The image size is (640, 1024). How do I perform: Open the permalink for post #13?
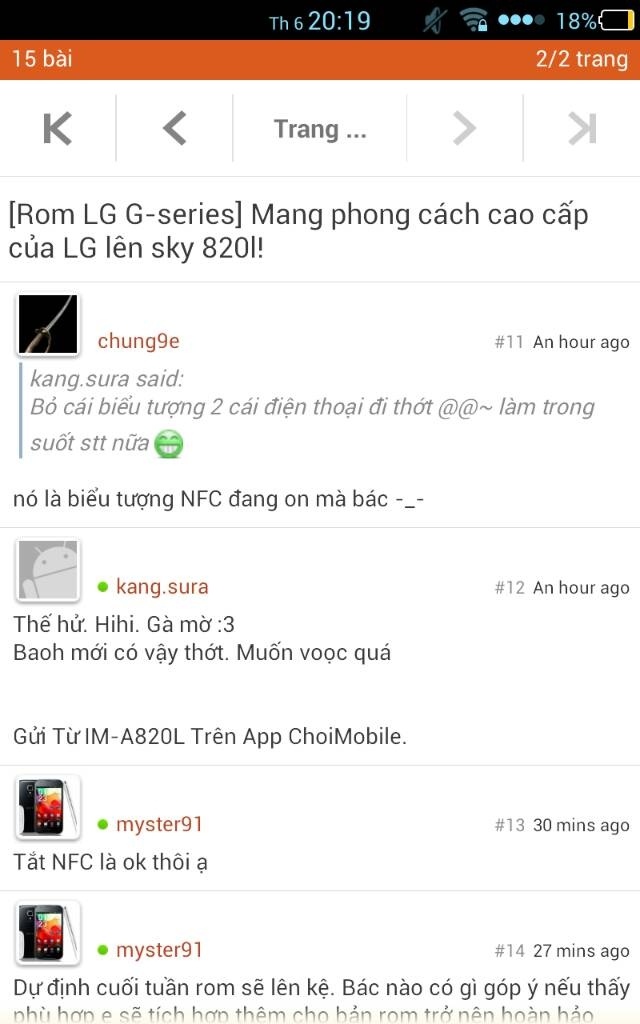click(509, 825)
